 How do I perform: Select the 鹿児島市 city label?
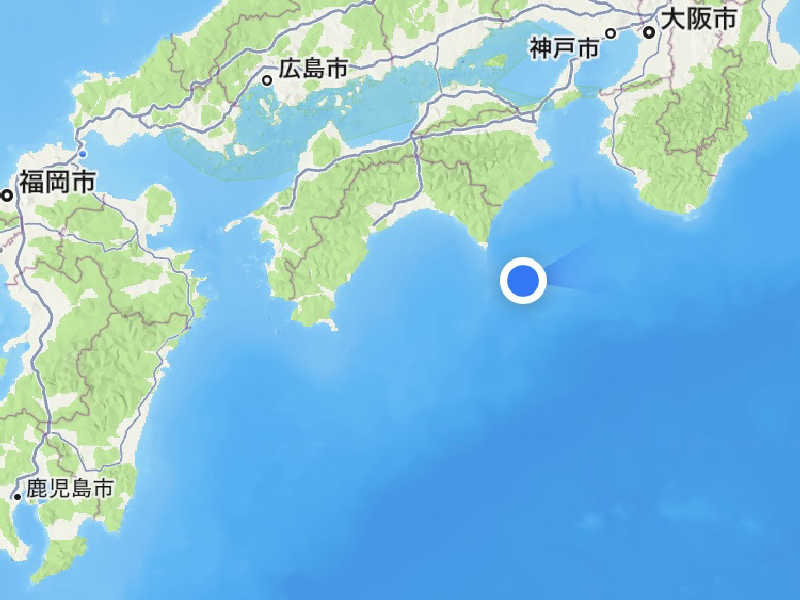(x=70, y=490)
